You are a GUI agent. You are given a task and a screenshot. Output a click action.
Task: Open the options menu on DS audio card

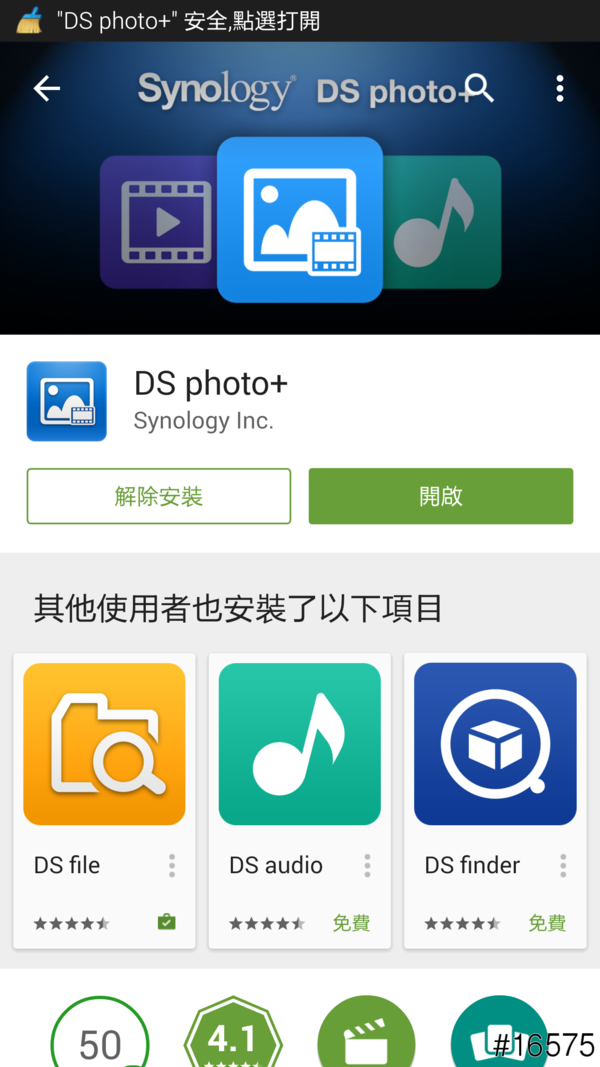click(367, 865)
